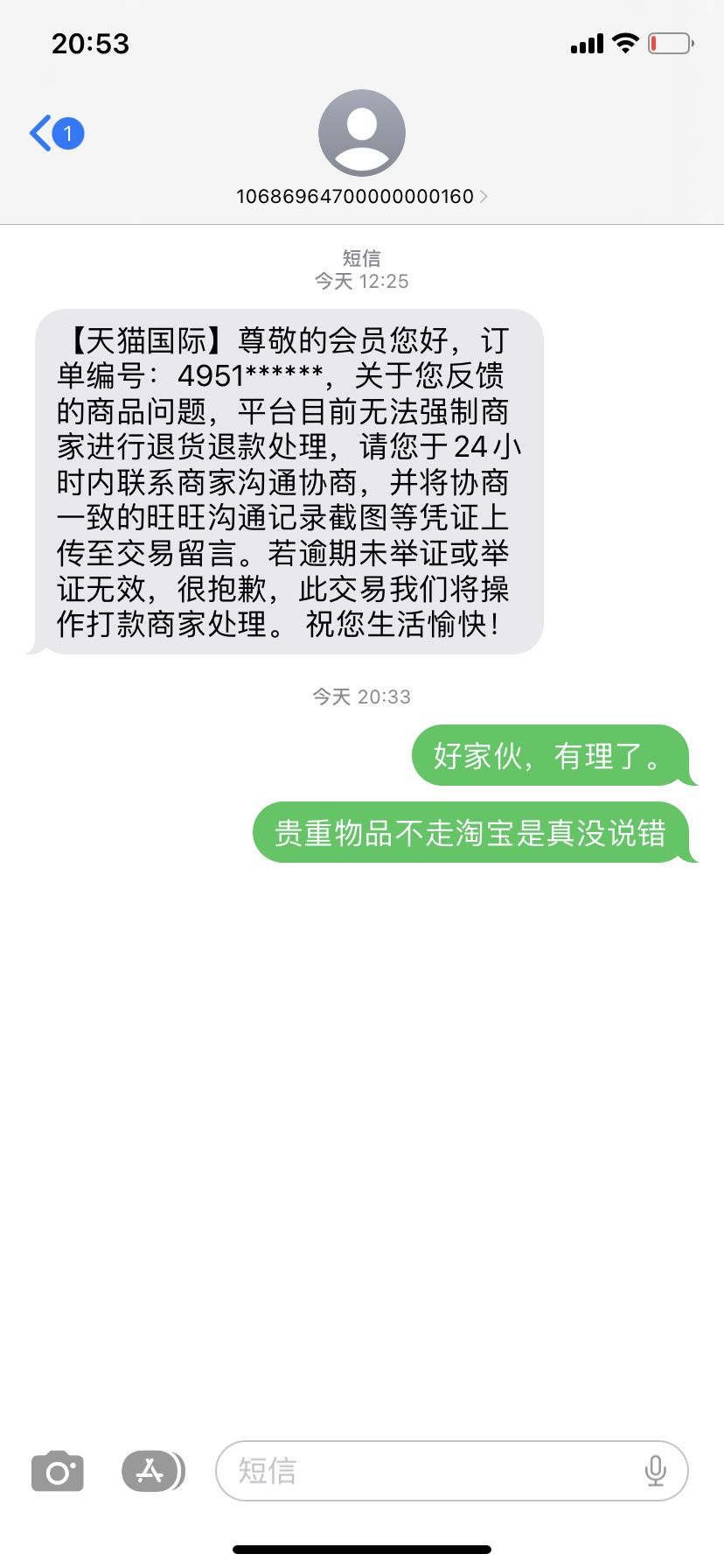The height and width of the screenshot is (1568, 724).
Task: Tap the bubble about 贵重物品不走淘宝
Action: pos(470,835)
